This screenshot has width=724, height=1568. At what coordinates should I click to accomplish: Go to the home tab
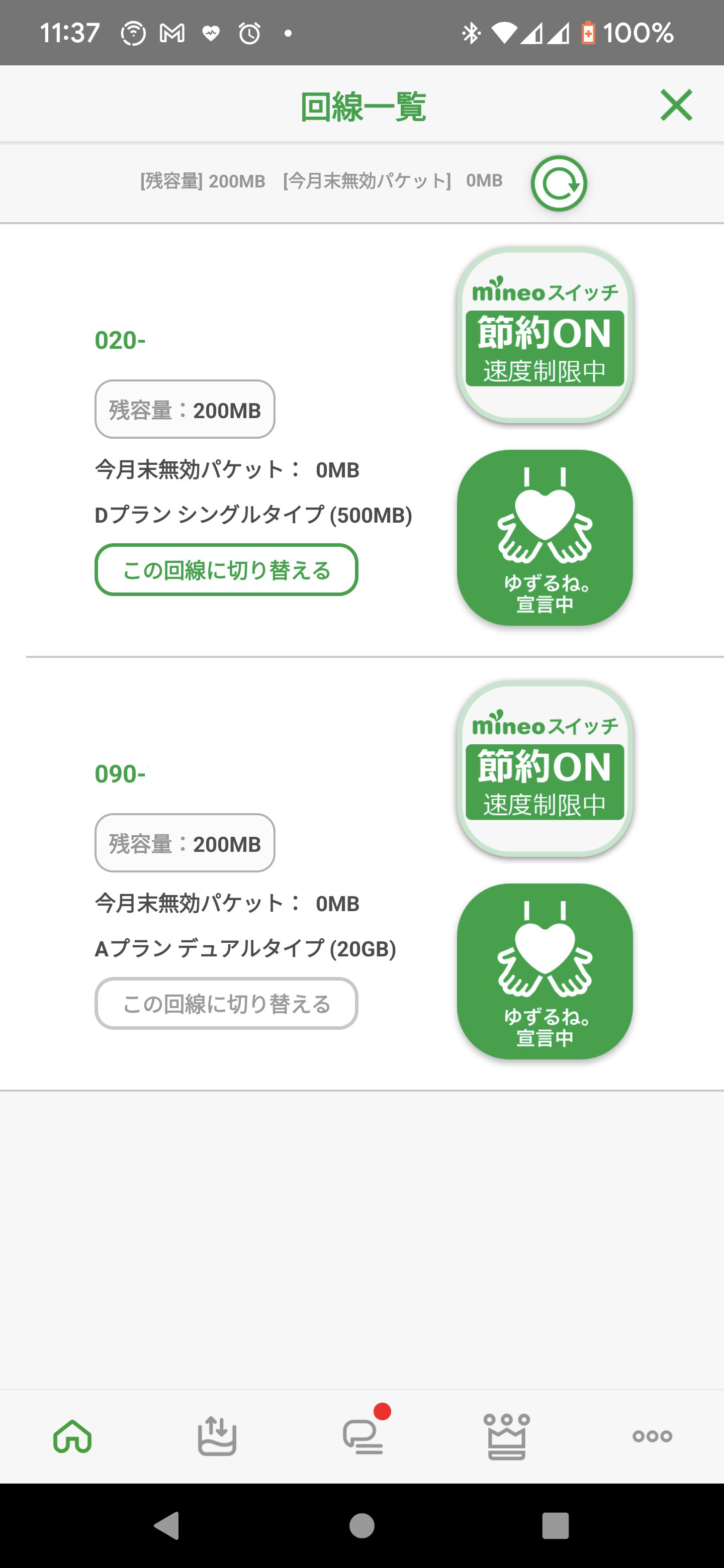tap(72, 1436)
